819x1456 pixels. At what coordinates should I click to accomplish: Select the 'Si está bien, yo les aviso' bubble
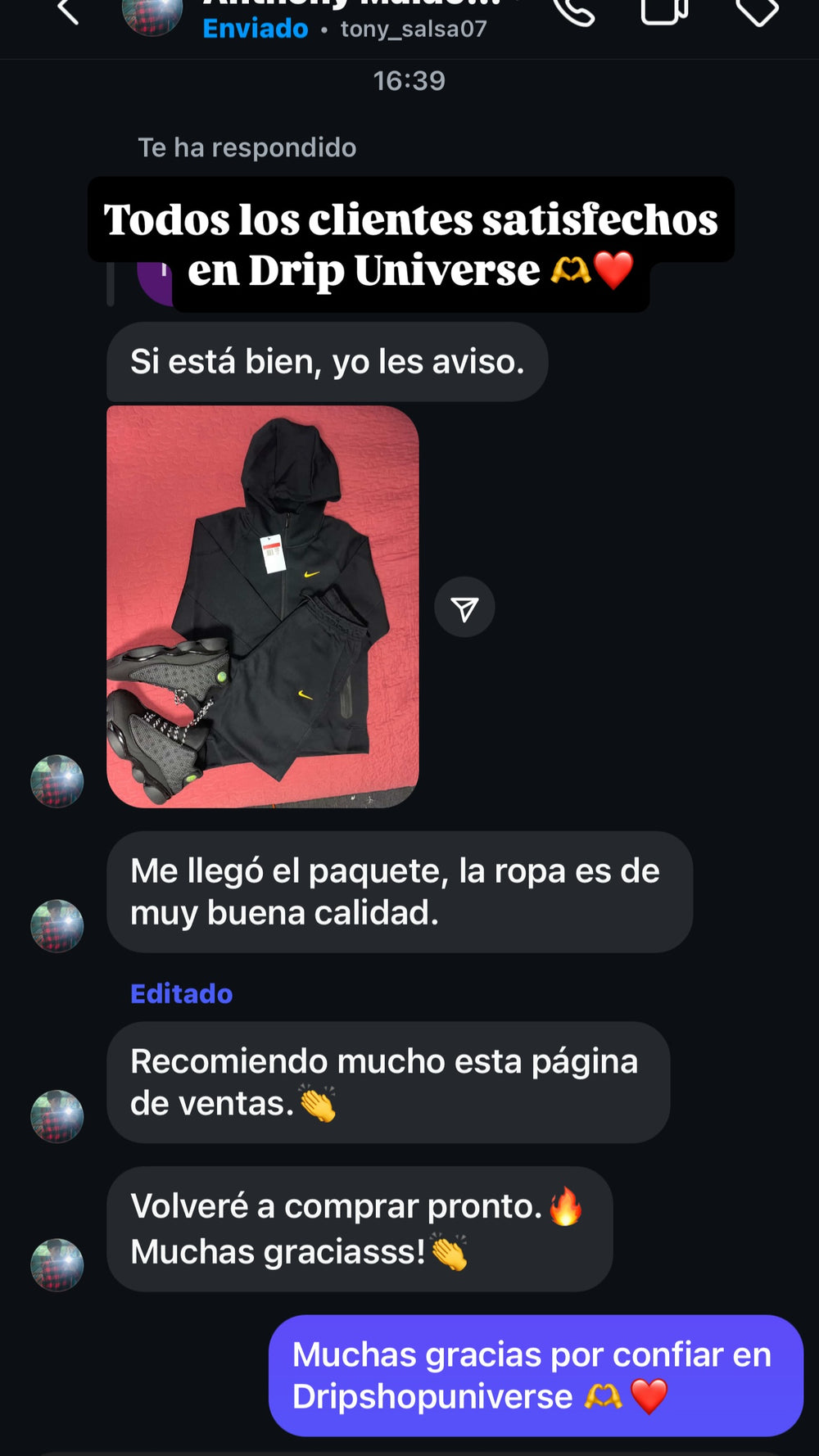pos(327,360)
